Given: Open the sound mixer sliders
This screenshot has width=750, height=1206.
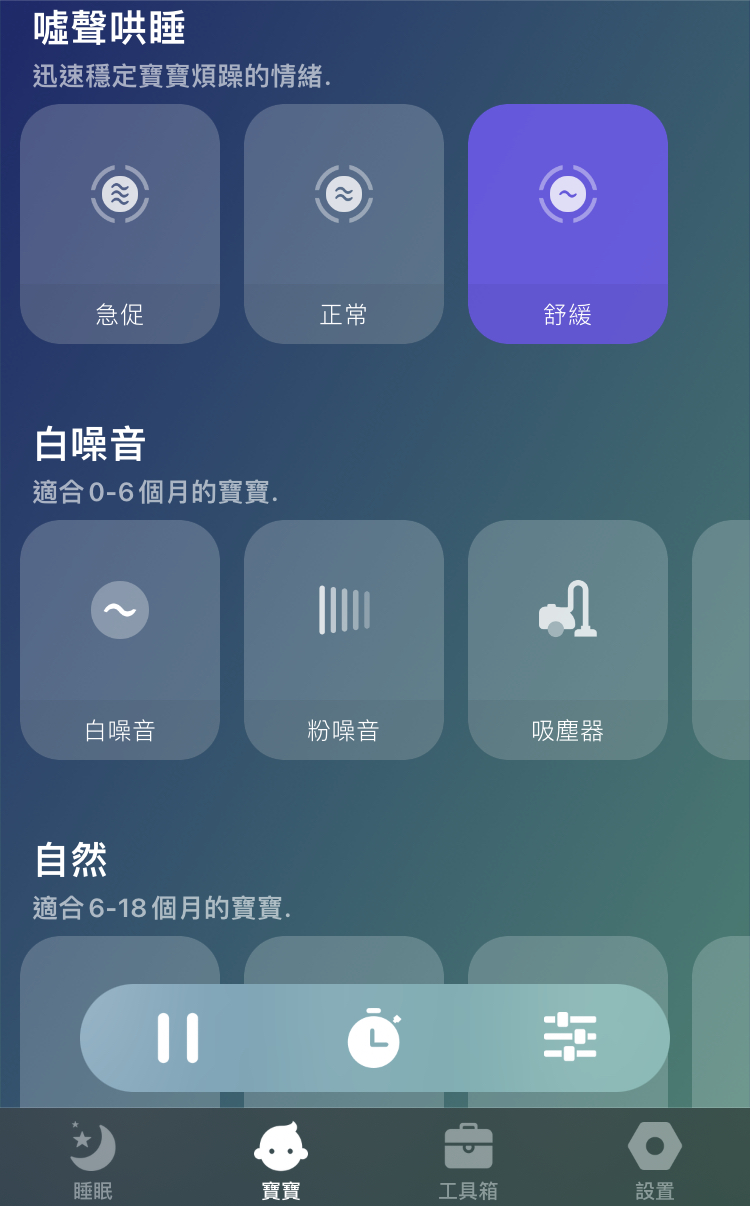Looking at the screenshot, I should point(570,1037).
